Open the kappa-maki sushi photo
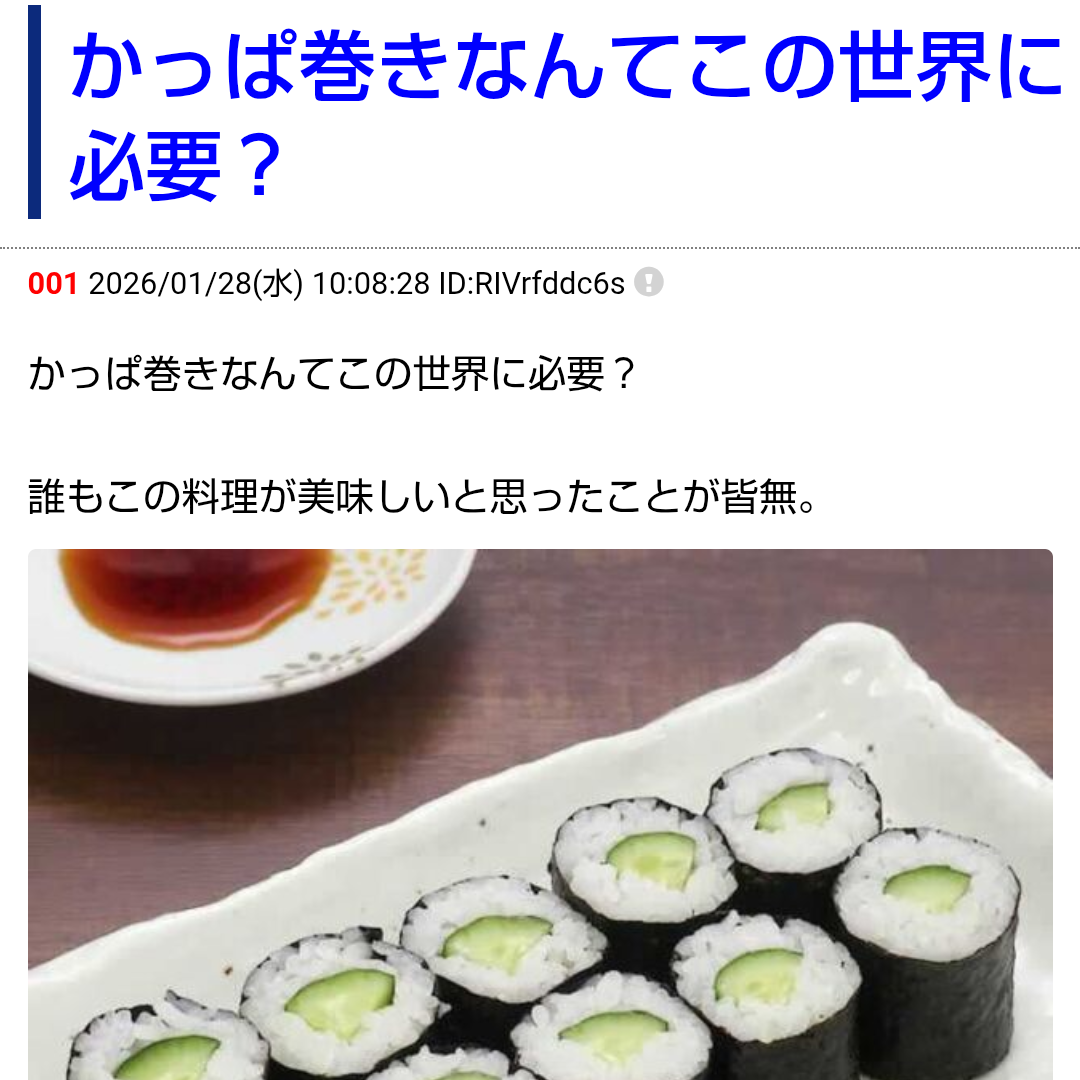Image resolution: width=1080 pixels, height=1080 pixels. pyautogui.click(x=540, y=815)
